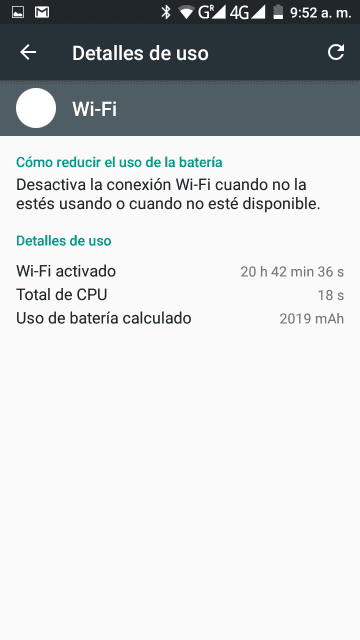360x640 pixels.
Task: Refresh the battery usage details
Action: pos(336,52)
